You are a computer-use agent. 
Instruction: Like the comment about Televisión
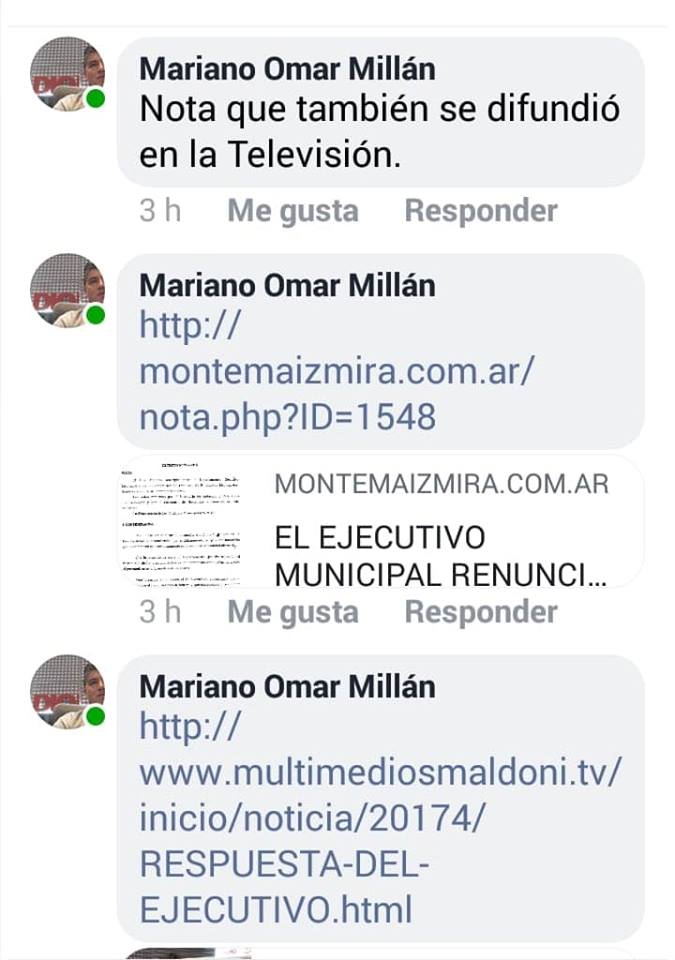[x=292, y=211]
